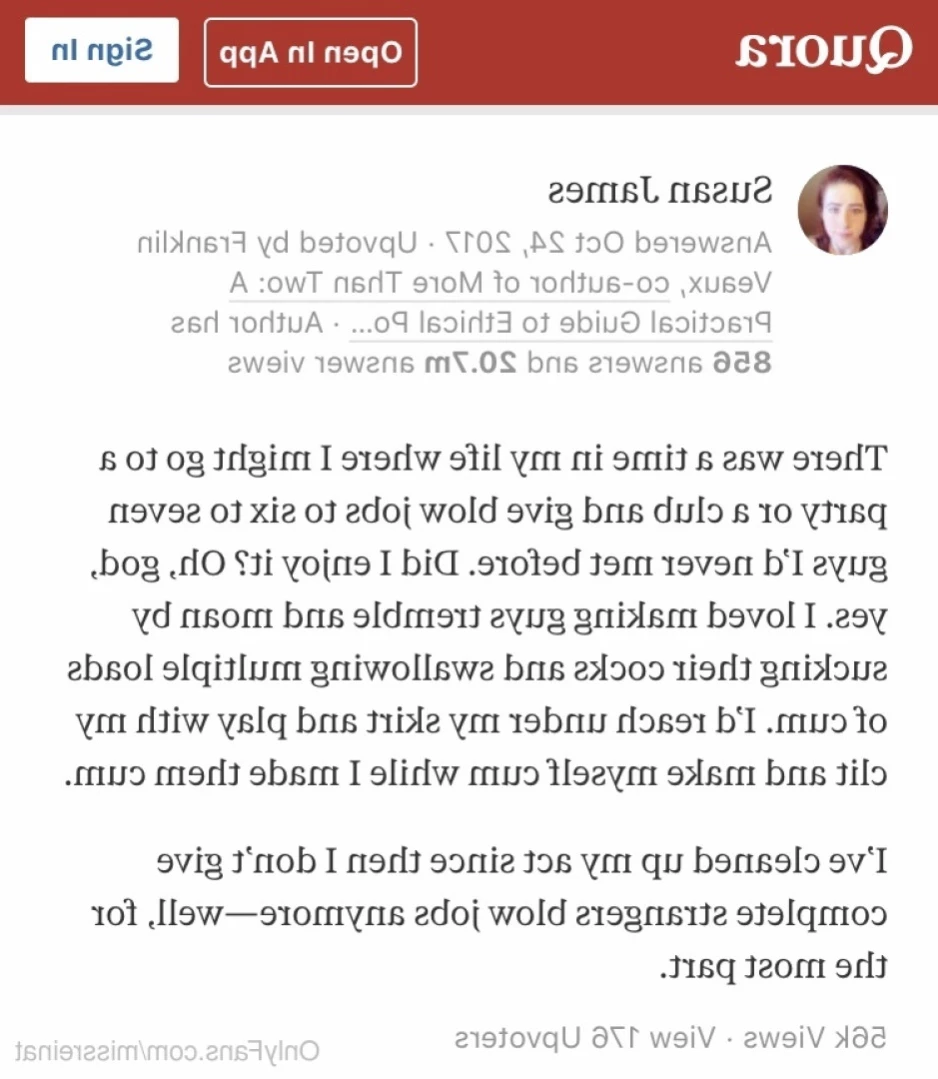
Task: Tap the Open In App button
Action: pos(310,53)
